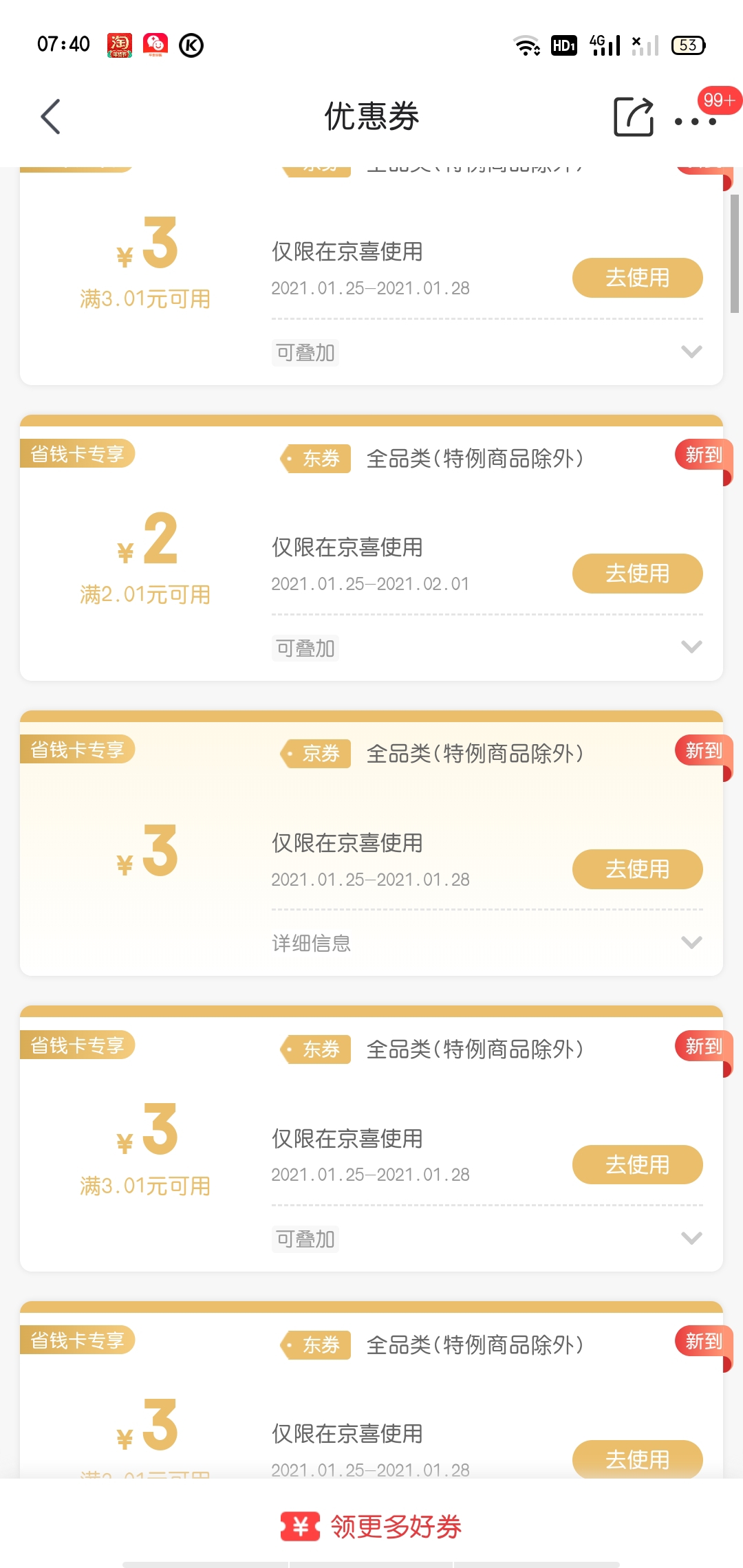Expand details of the ¥2 coupon

[x=691, y=647]
